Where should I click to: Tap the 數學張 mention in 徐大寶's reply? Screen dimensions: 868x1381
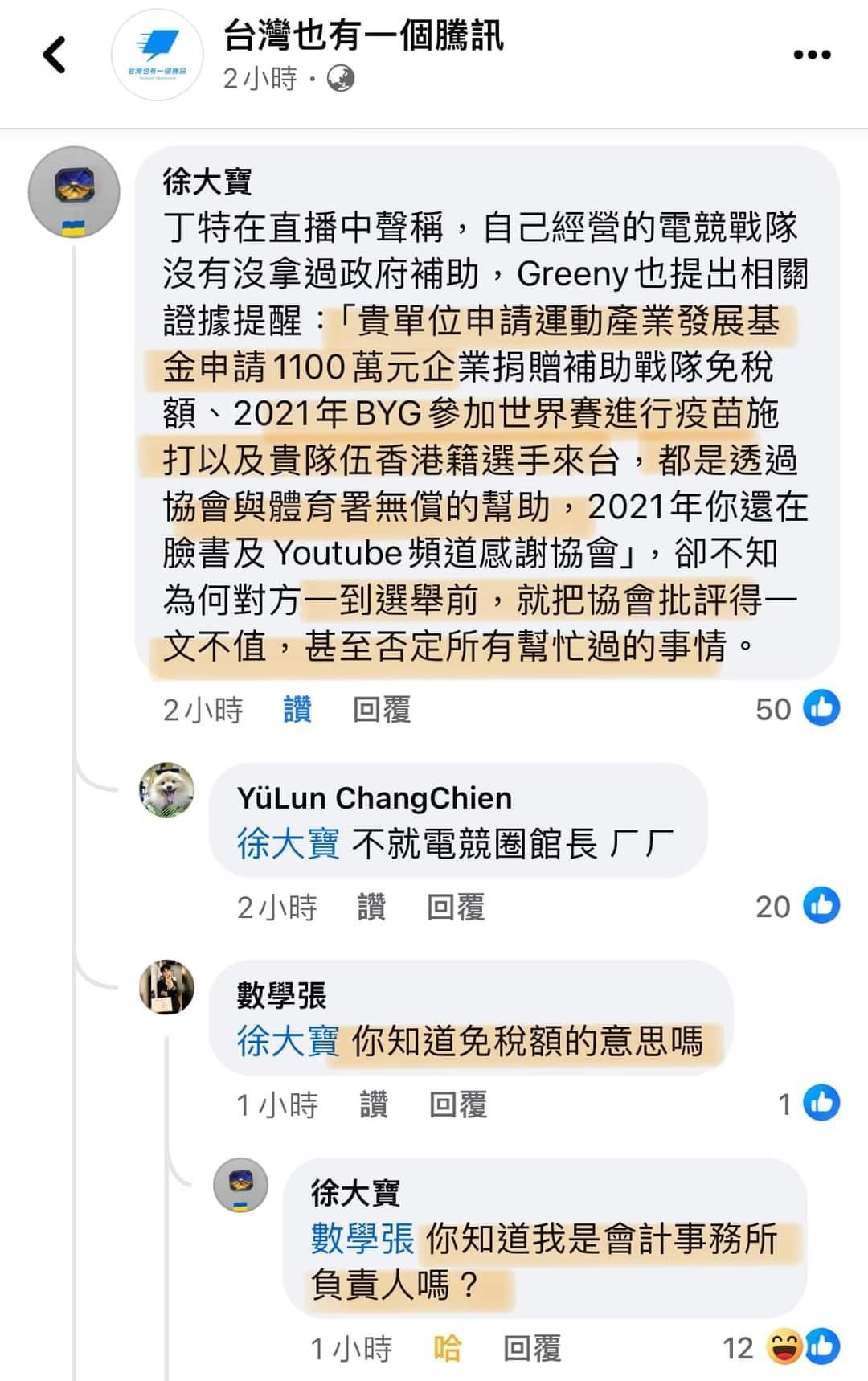click(362, 1239)
